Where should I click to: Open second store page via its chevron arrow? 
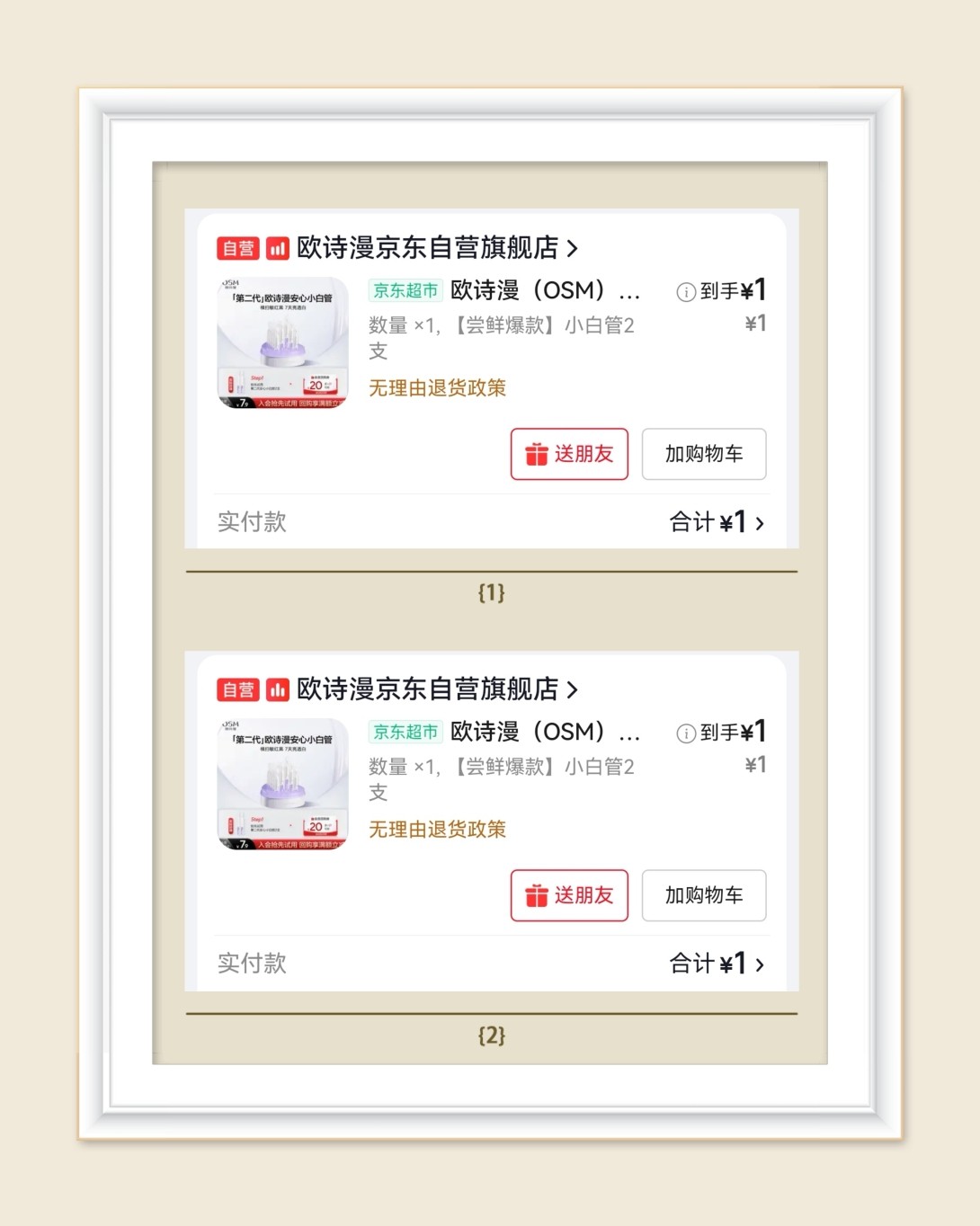(572, 689)
